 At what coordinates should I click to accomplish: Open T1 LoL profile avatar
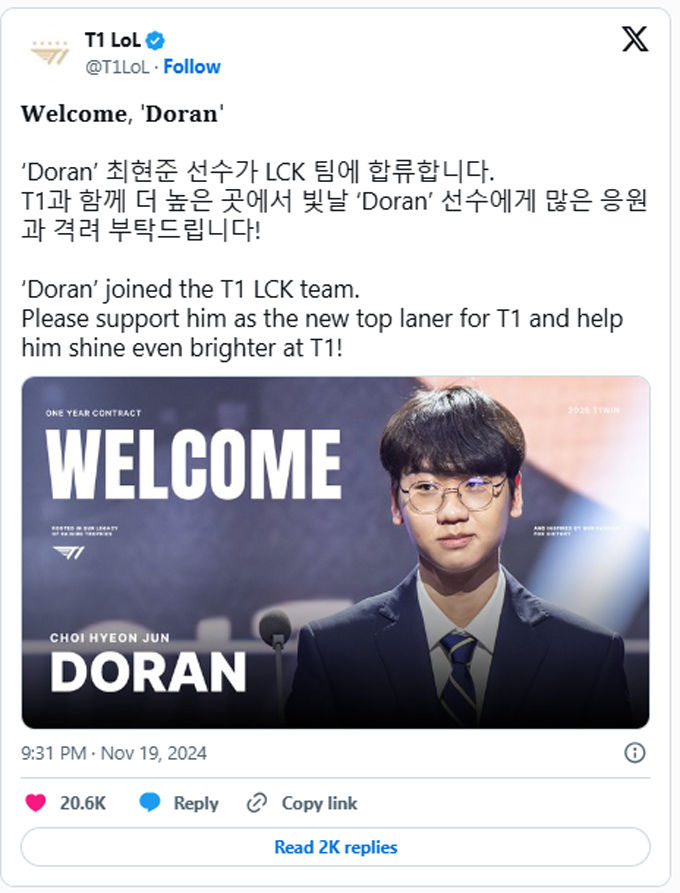(49, 52)
